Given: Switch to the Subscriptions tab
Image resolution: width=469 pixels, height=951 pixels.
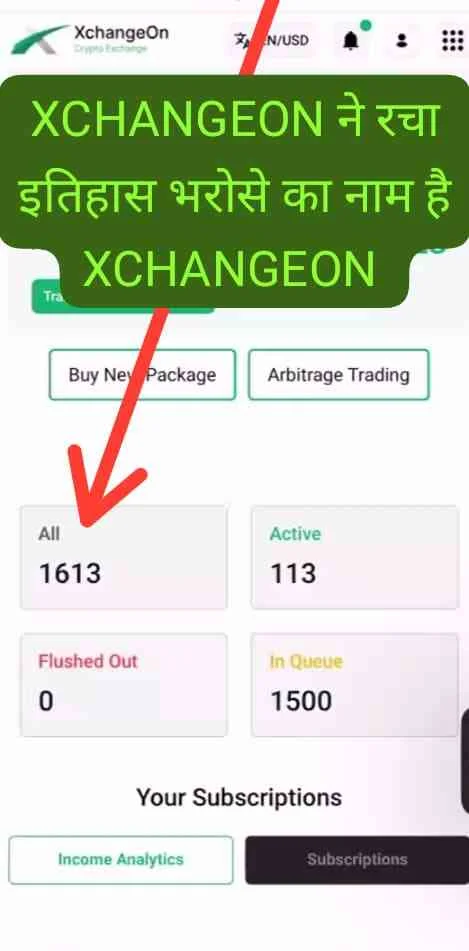Looking at the screenshot, I should point(357,860).
